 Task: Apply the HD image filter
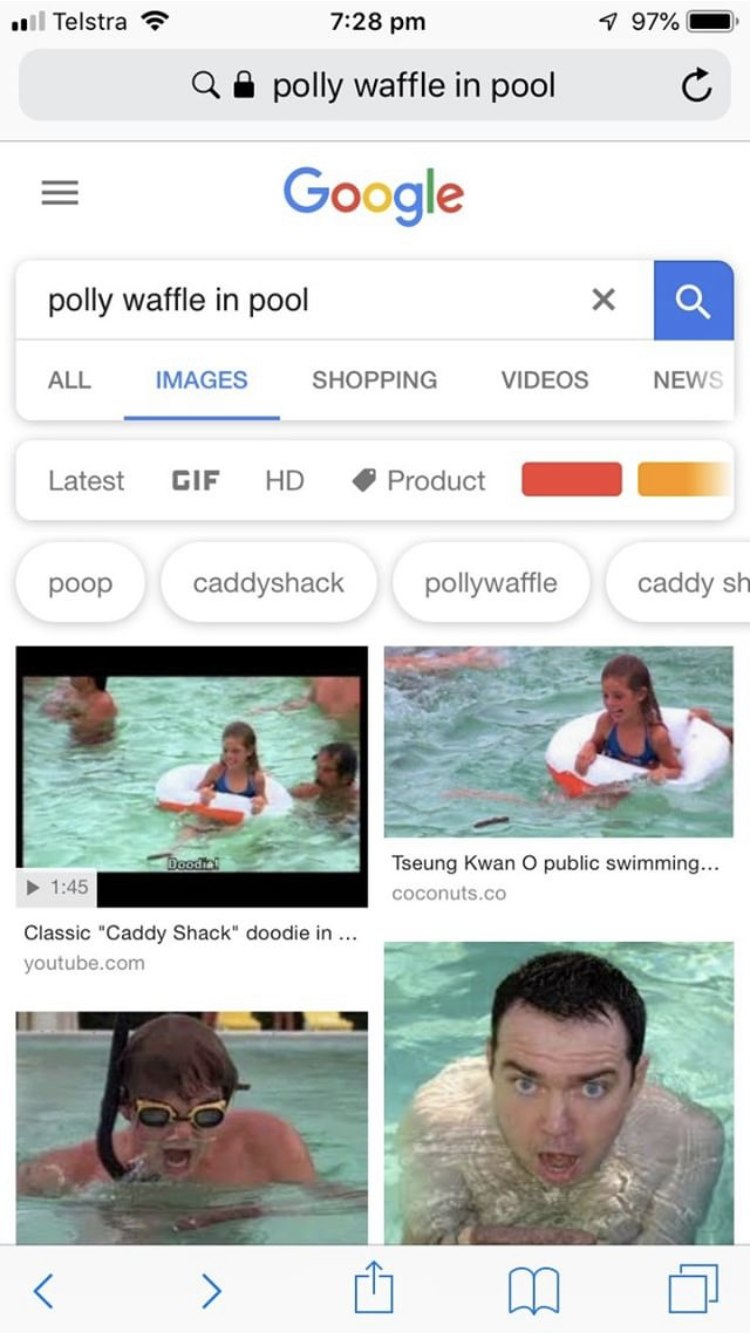point(284,481)
